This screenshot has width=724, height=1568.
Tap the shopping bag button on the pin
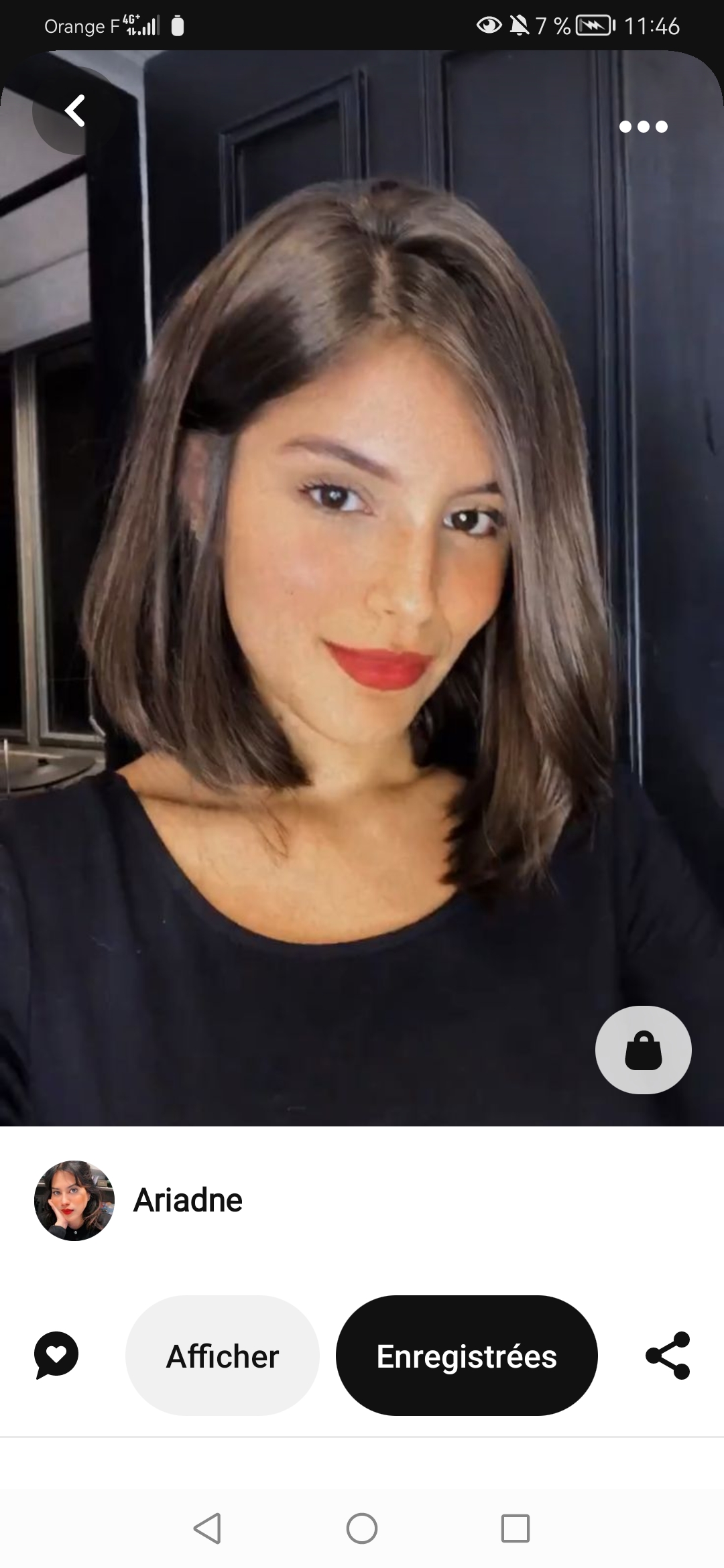[x=643, y=1050]
